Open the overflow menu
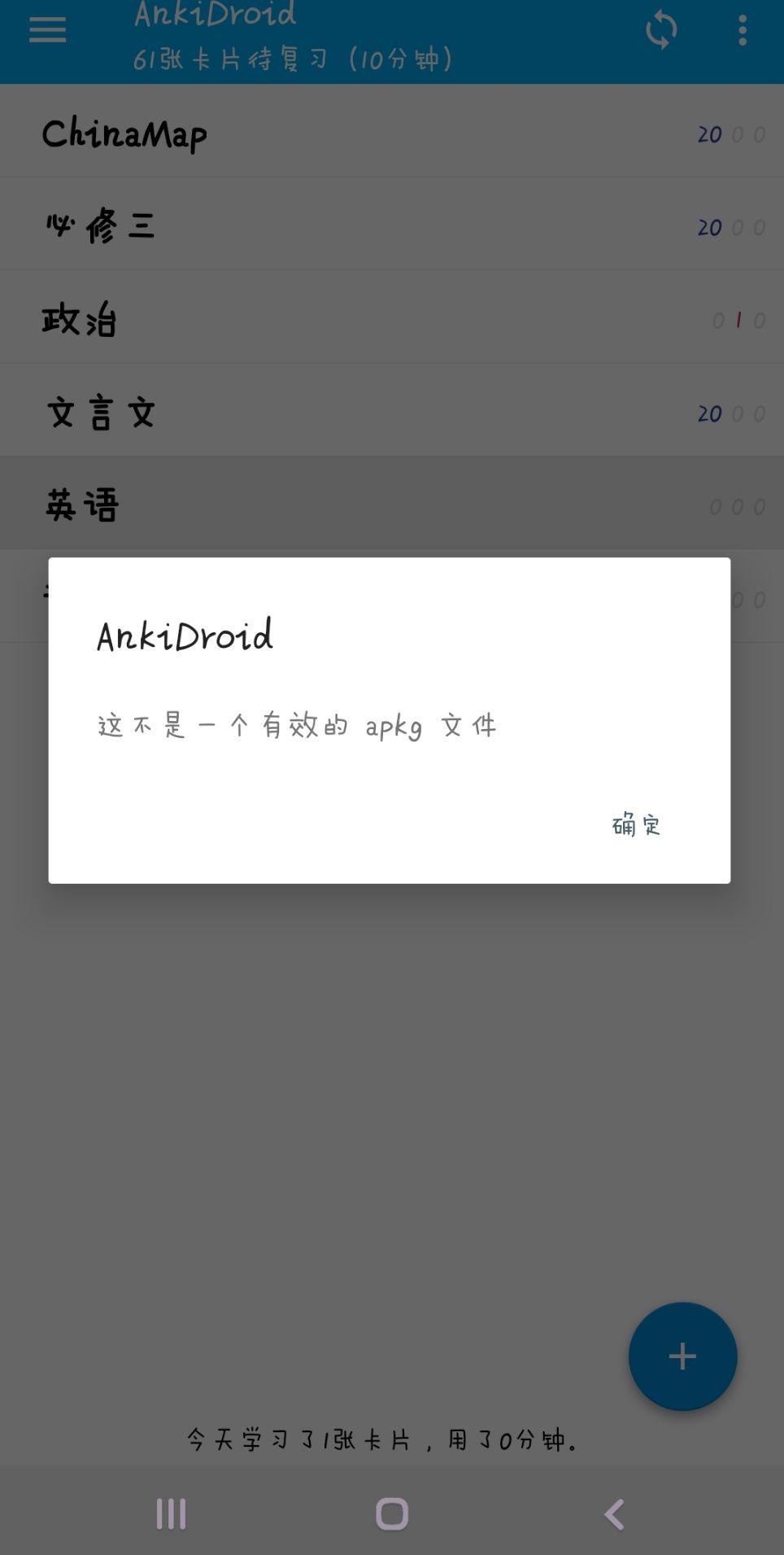The image size is (784, 1555). (x=742, y=31)
